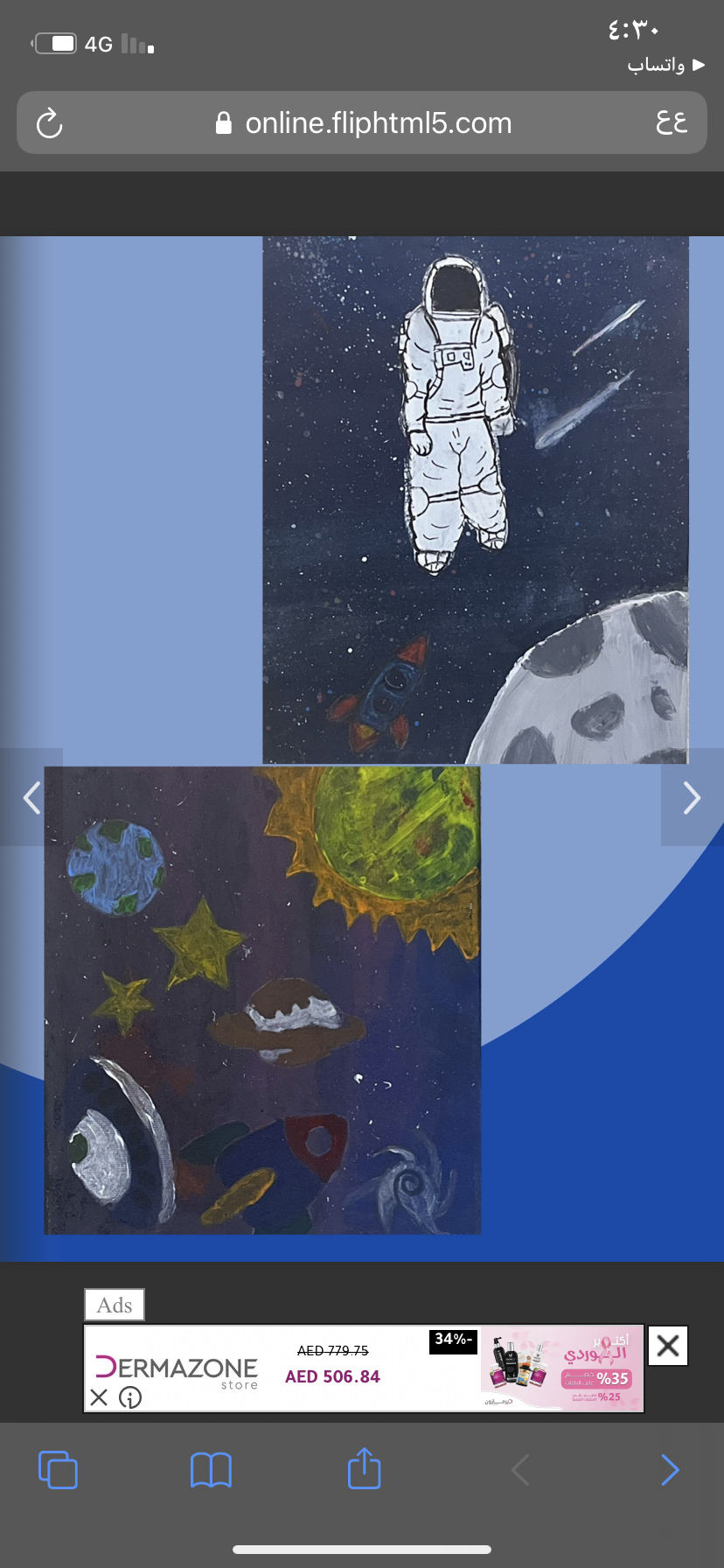Dismiss the ad using the small X

tap(100, 1397)
